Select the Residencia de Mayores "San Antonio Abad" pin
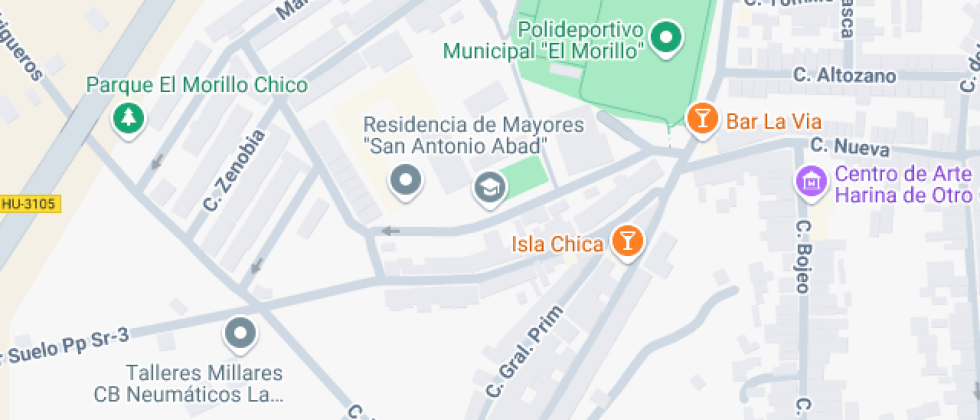 (x=406, y=181)
